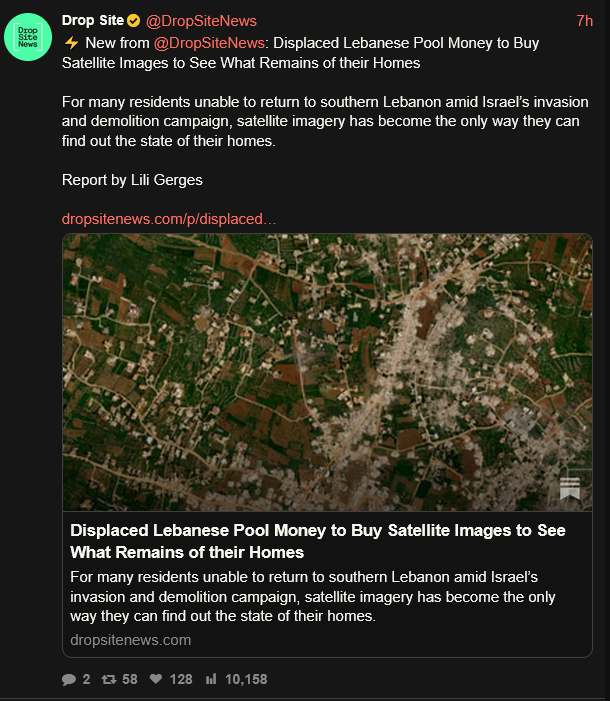Open the Drop Site profile avatar

[x=28, y=37]
